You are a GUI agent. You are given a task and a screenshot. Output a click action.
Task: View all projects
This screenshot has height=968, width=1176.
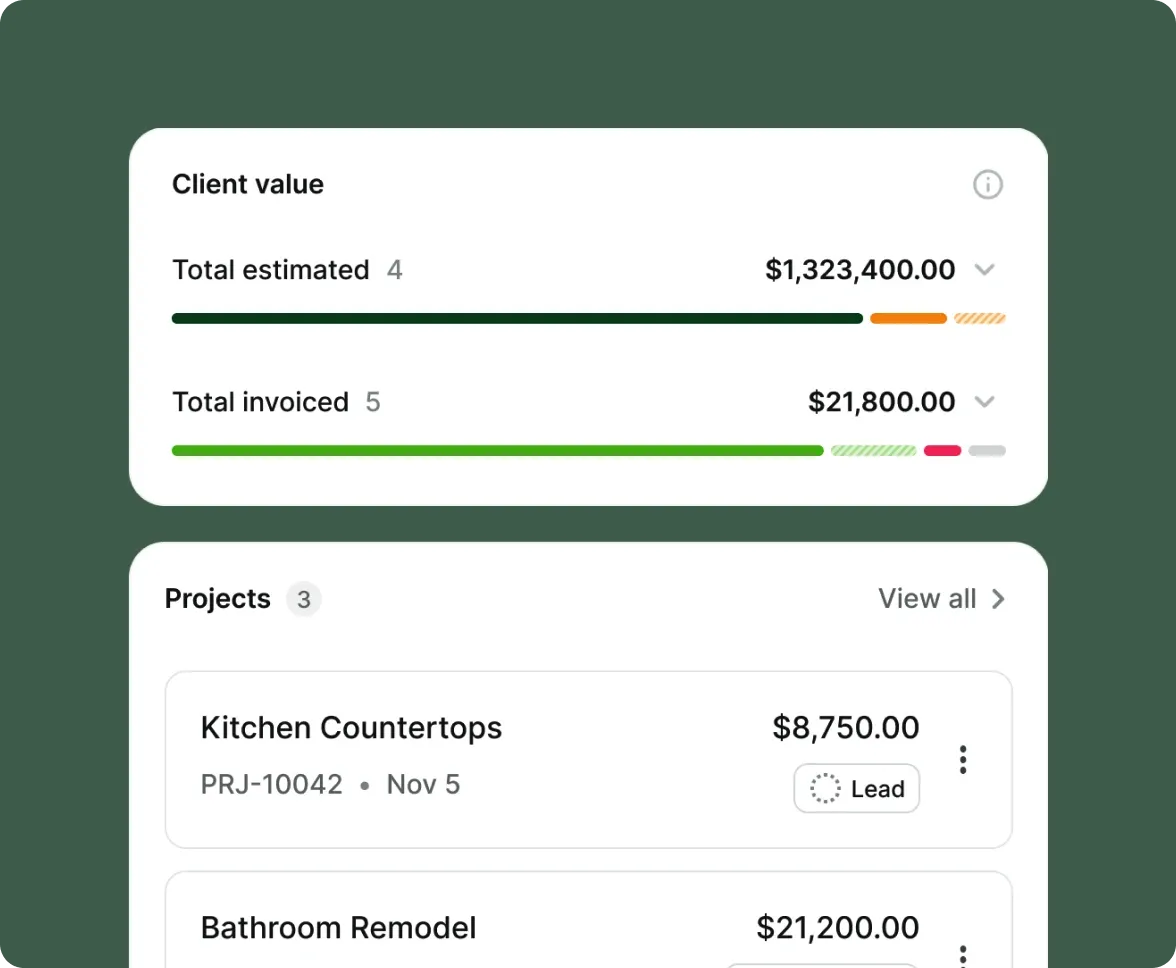(941, 599)
